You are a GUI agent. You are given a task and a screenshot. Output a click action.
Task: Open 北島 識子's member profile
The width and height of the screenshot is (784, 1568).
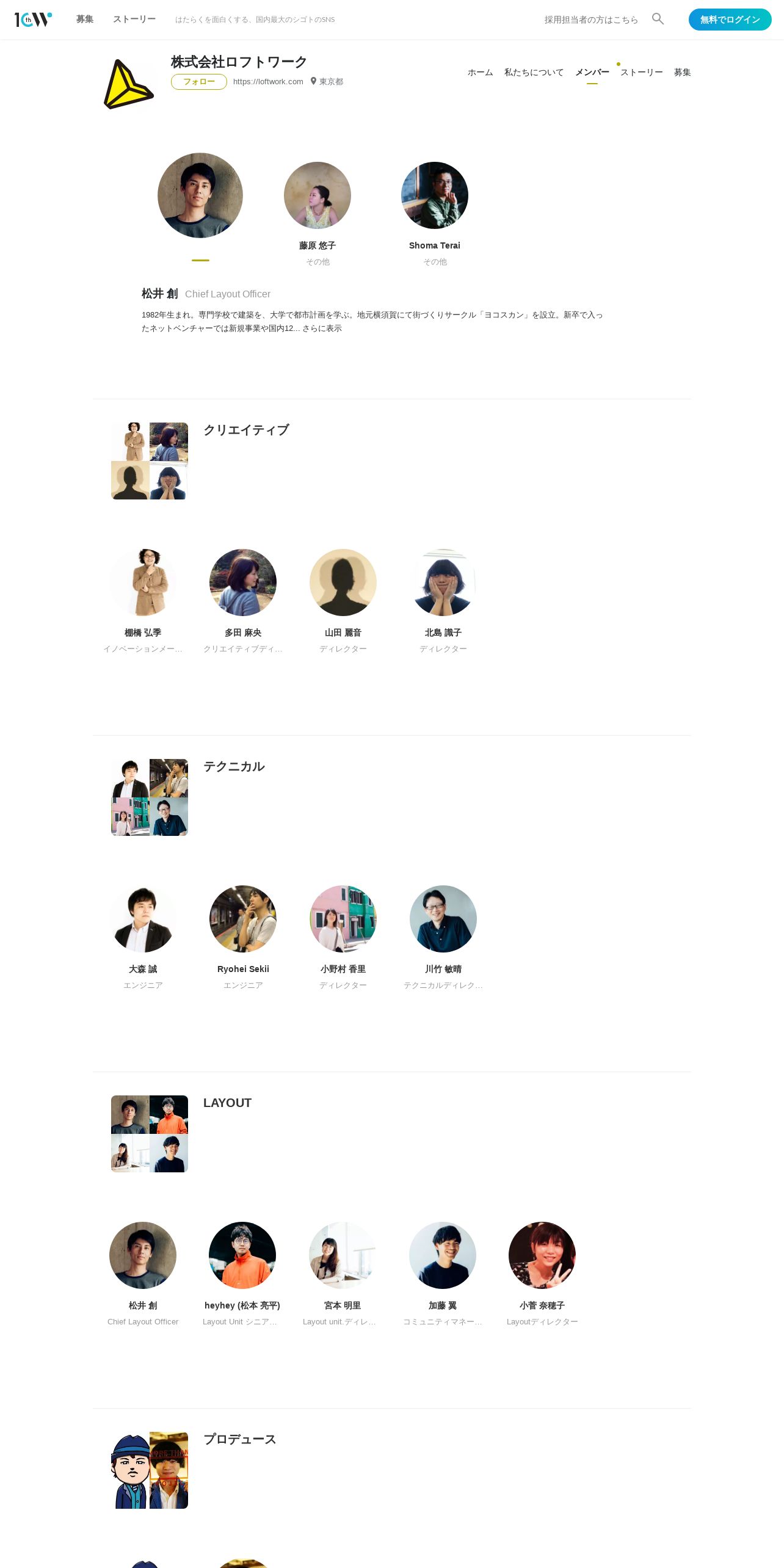[443, 583]
